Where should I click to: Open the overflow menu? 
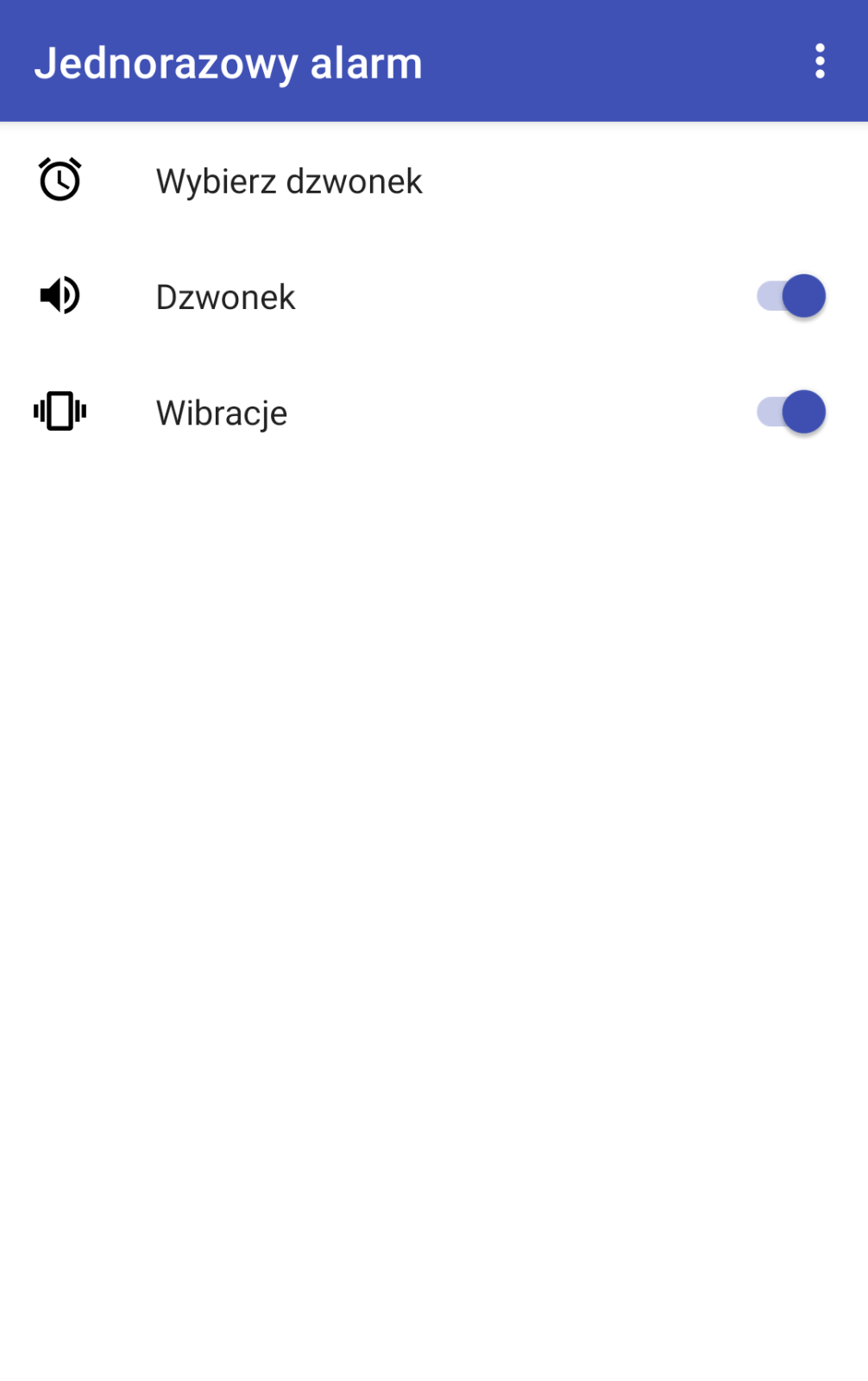click(820, 61)
